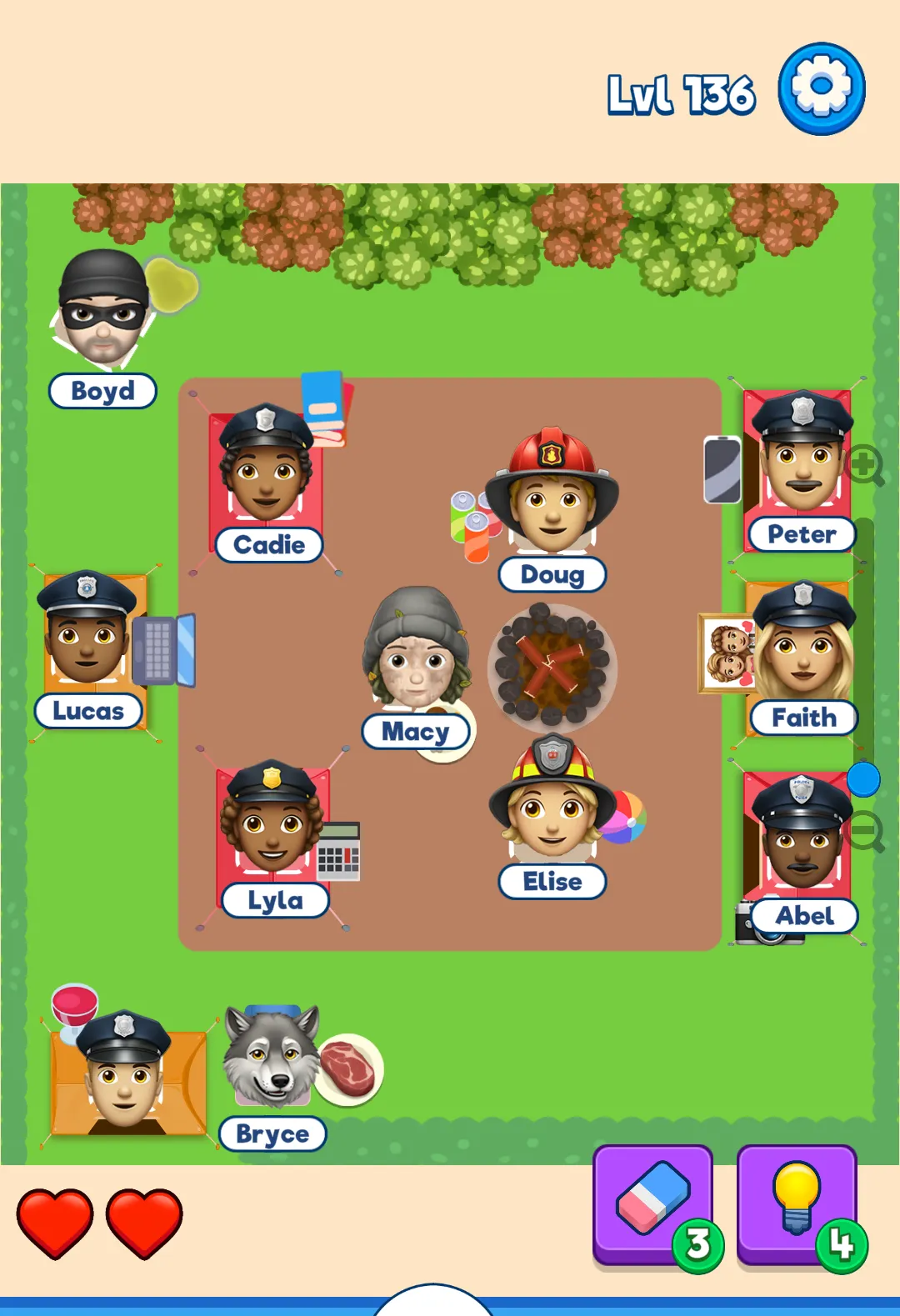
Task: Select the firefighter Elise
Action: point(552,804)
